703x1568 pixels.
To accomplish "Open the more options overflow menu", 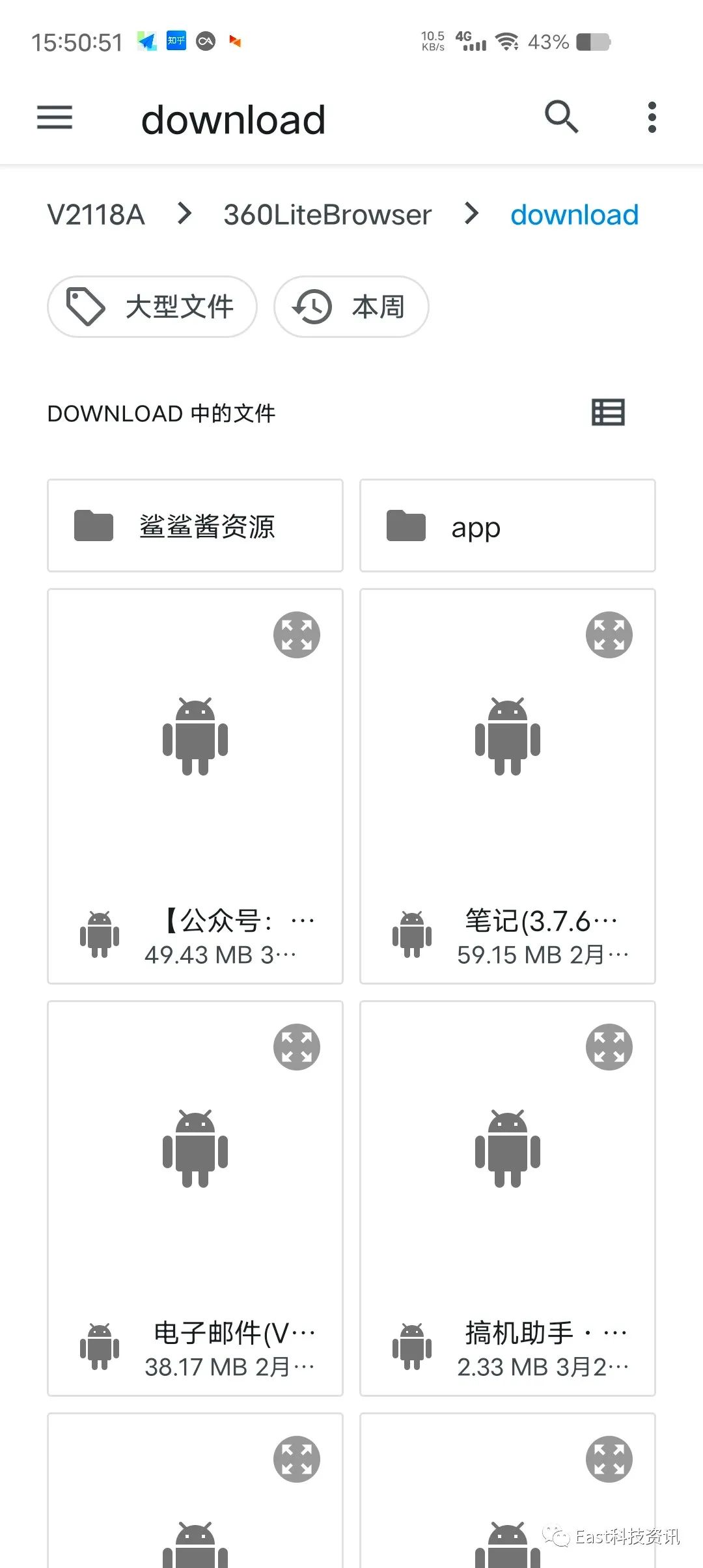I will [x=652, y=118].
